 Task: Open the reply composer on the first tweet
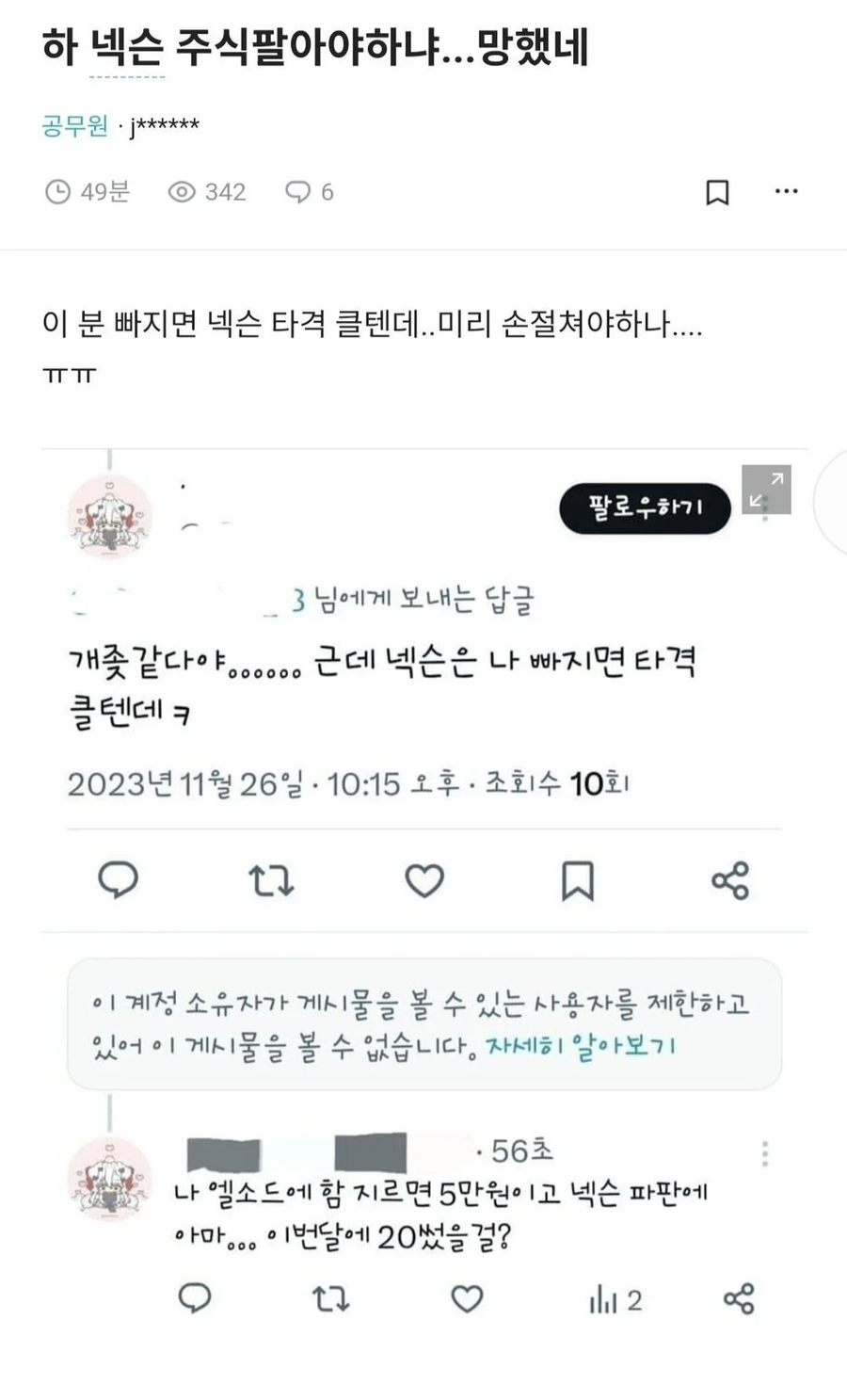(118, 882)
